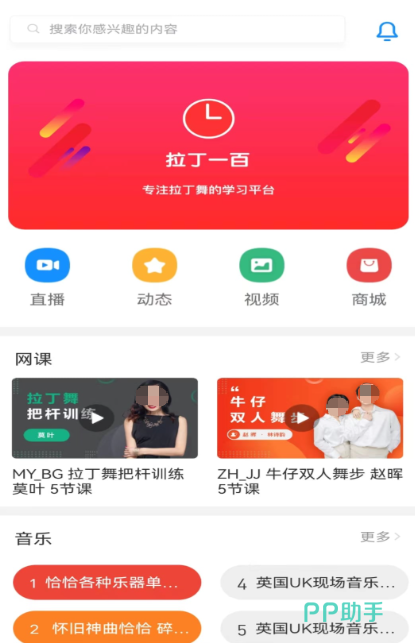415x643 pixels.
Task: Open the 拉丁一百 banner
Action: [208, 145]
